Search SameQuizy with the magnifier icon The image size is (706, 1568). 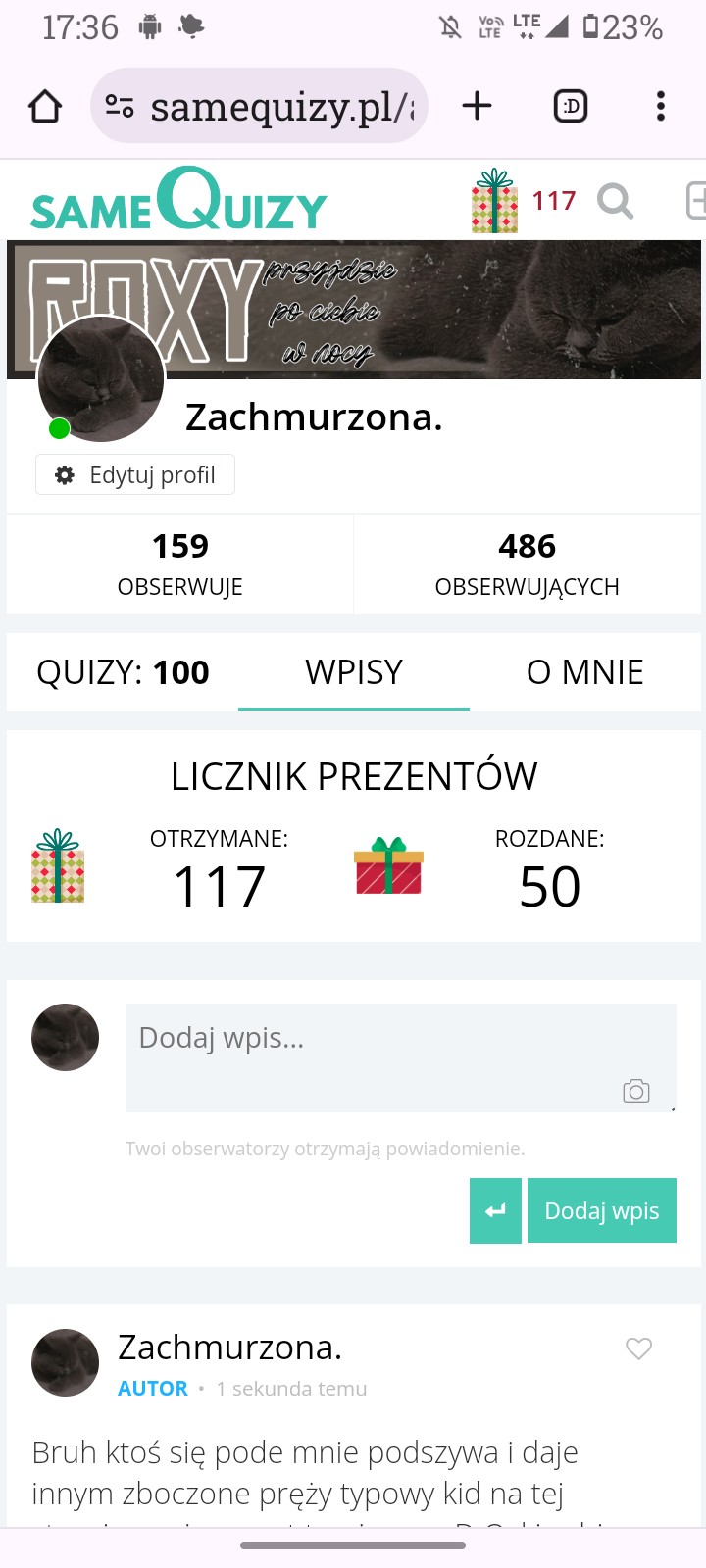(616, 201)
